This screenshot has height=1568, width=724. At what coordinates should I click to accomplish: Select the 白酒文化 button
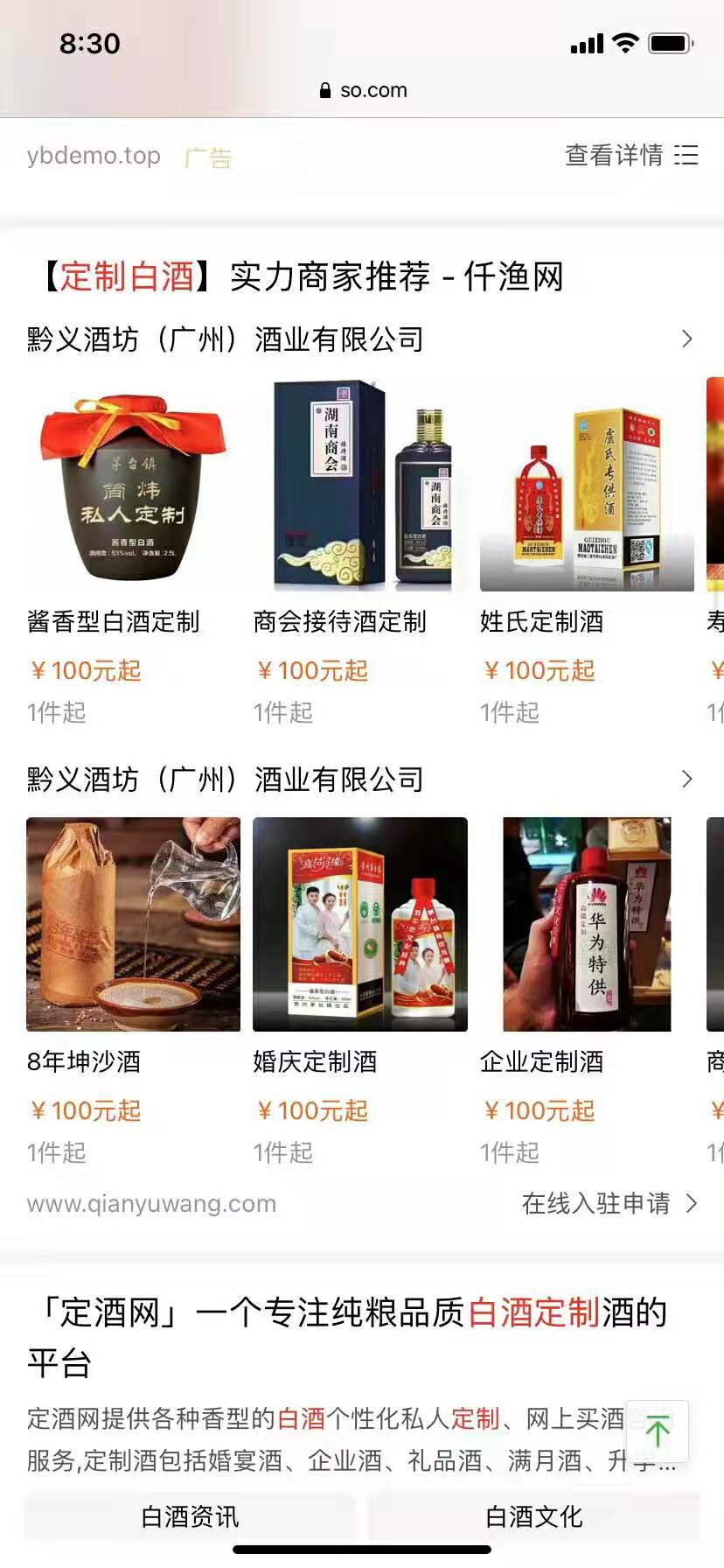[x=533, y=1516]
